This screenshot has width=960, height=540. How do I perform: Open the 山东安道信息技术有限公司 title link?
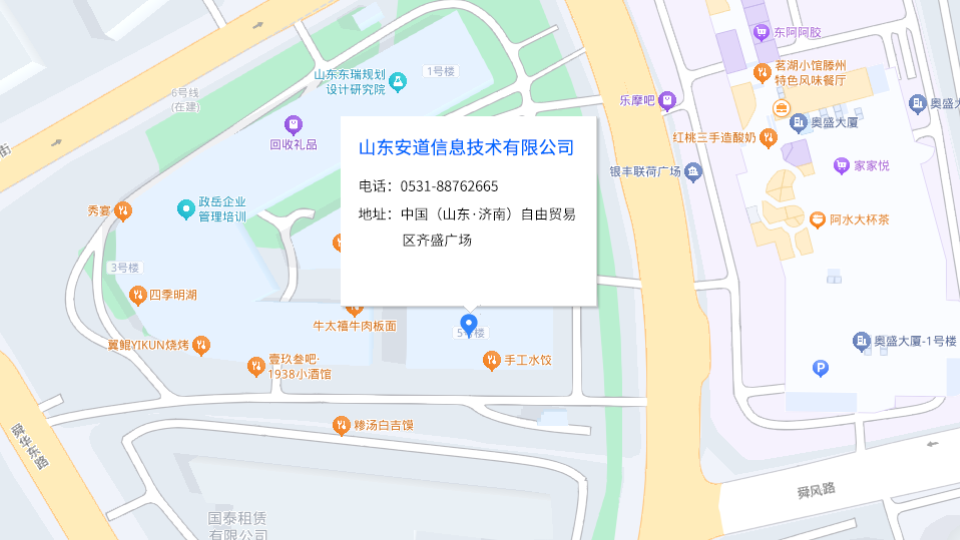coord(466,148)
